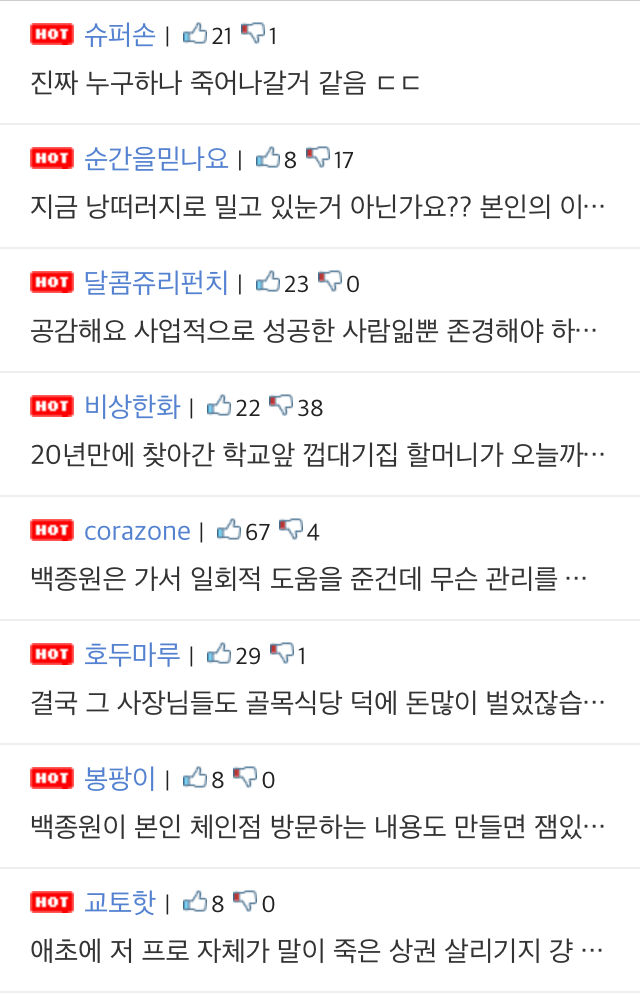View 순간을믿나요's profile
Viewport: 640px width, 994px height.
pyautogui.click(x=156, y=159)
